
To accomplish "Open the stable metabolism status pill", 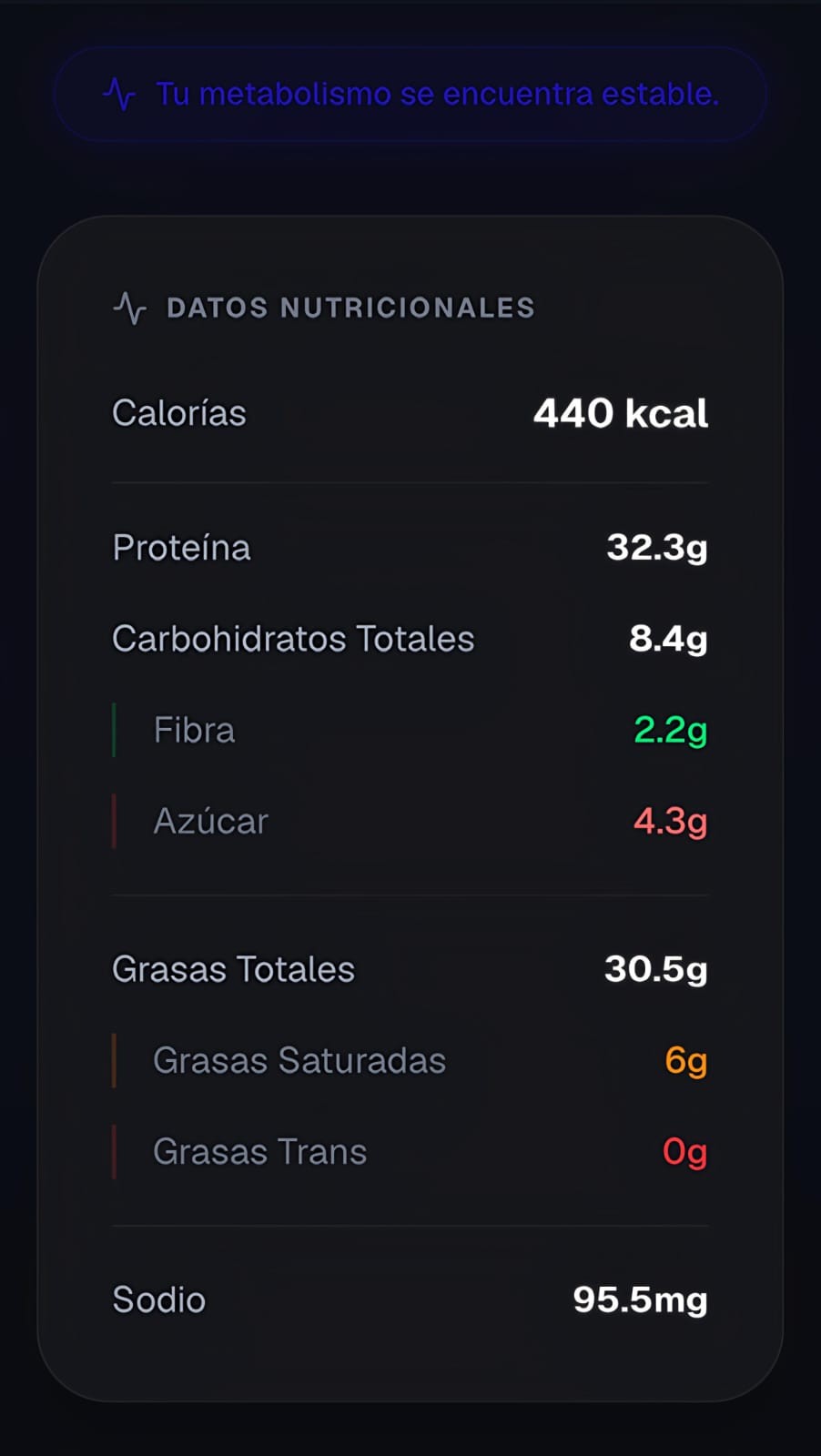I will (410, 94).
